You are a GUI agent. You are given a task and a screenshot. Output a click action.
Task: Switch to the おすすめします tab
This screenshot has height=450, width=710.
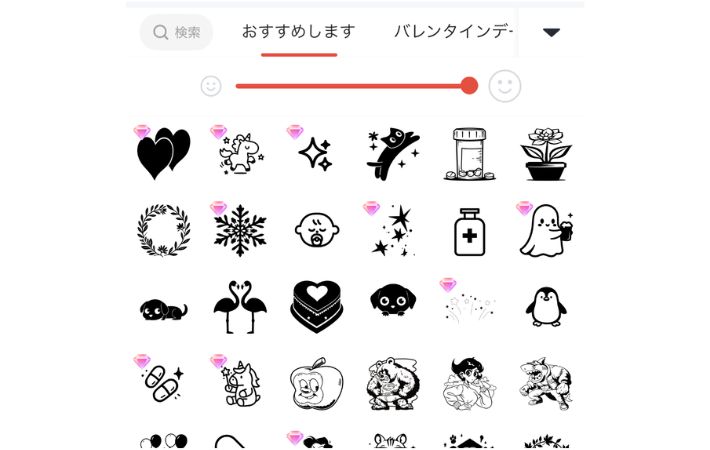[298, 32]
